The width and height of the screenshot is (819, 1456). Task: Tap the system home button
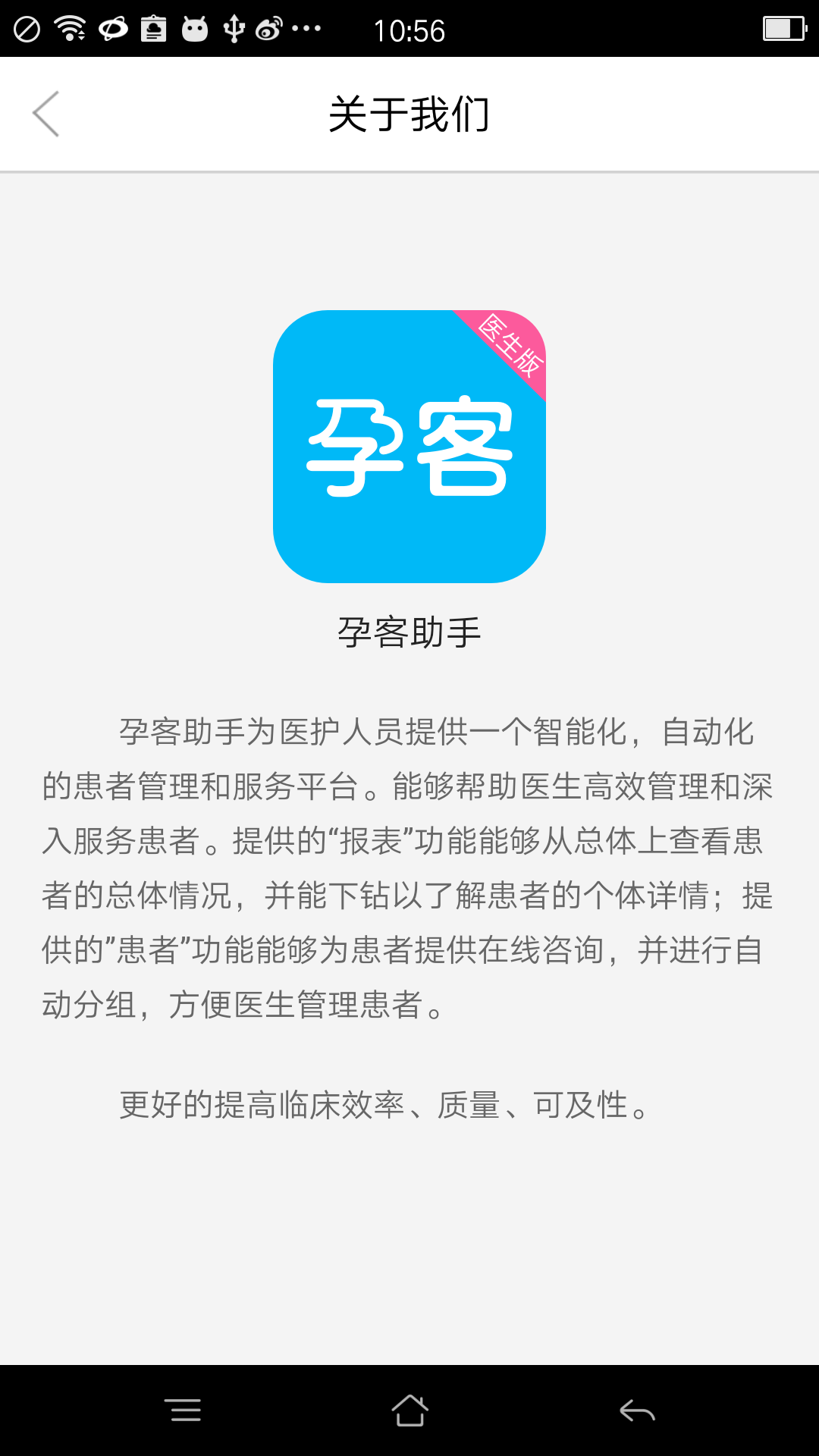(409, 1410)
